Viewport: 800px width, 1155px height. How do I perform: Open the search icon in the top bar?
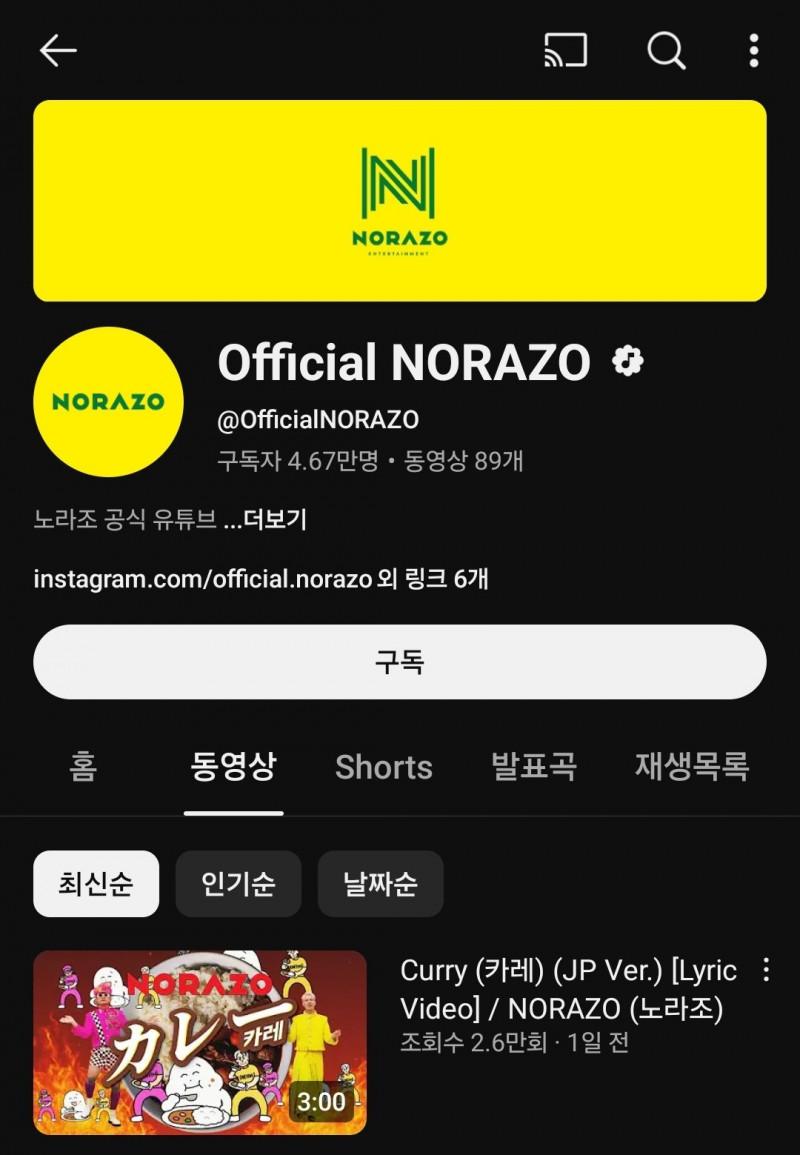[x=666, y=50]
